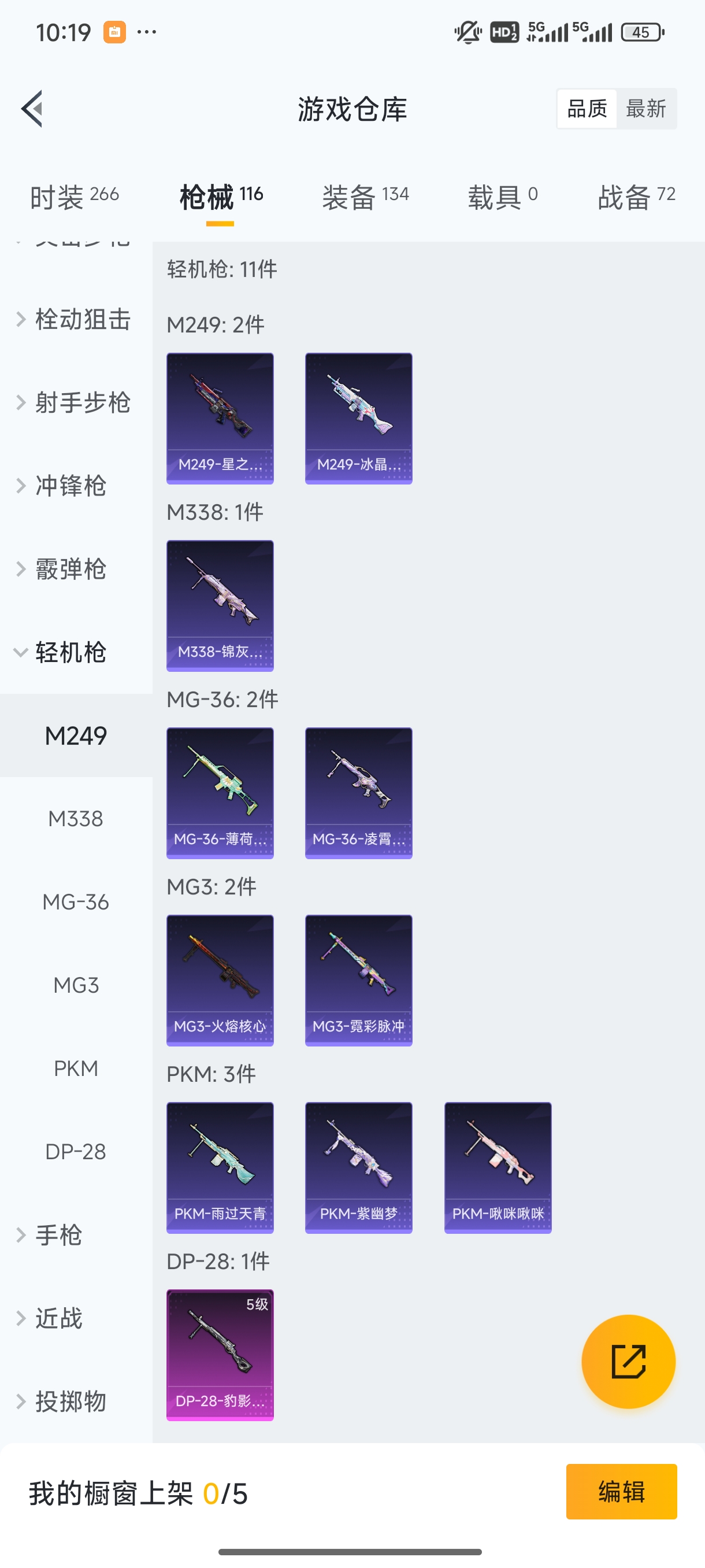The width and height of the screenshot is (705, 1568).
Task: Expand the 冲锋枪 category
Action: coord(70,486)
